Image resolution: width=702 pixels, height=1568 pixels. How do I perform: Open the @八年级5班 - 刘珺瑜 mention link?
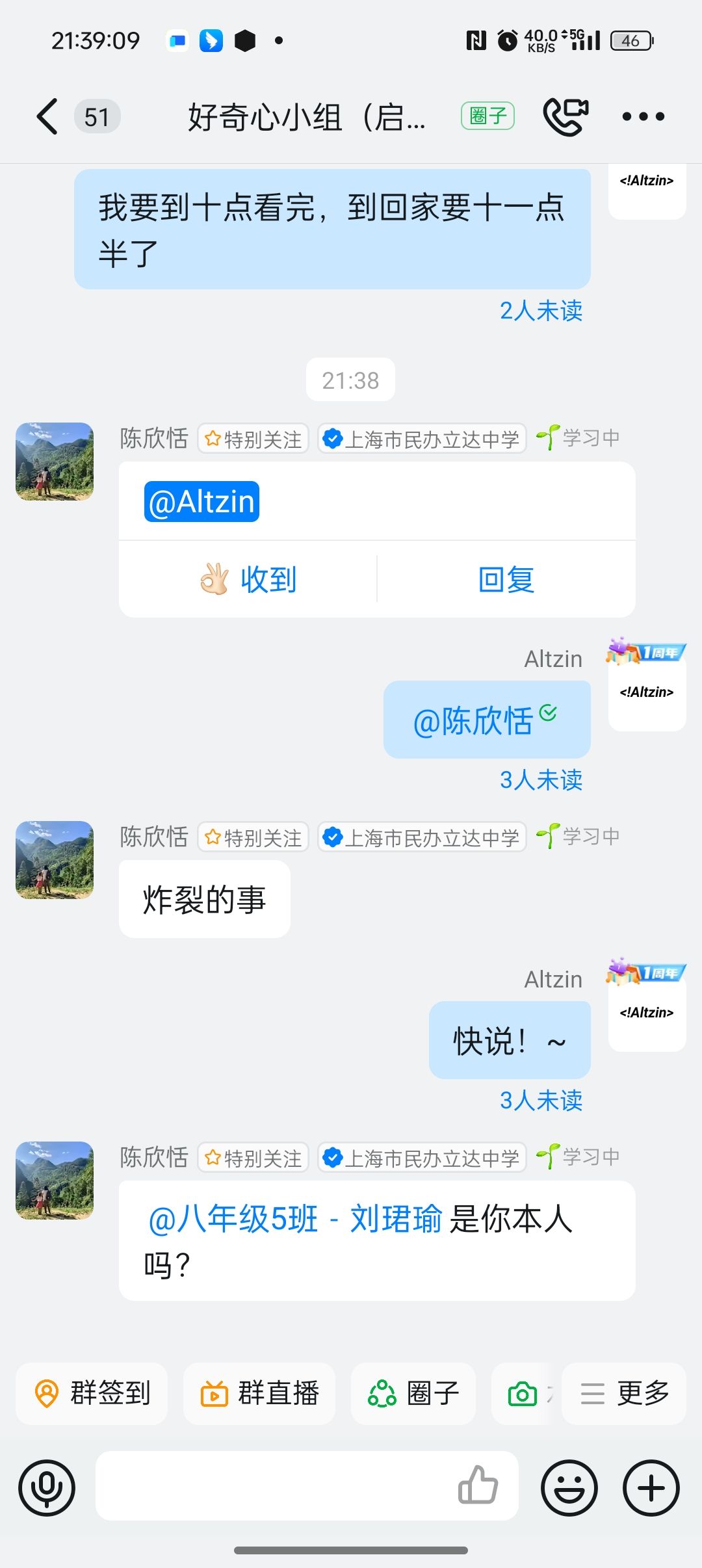[296, 1219]
